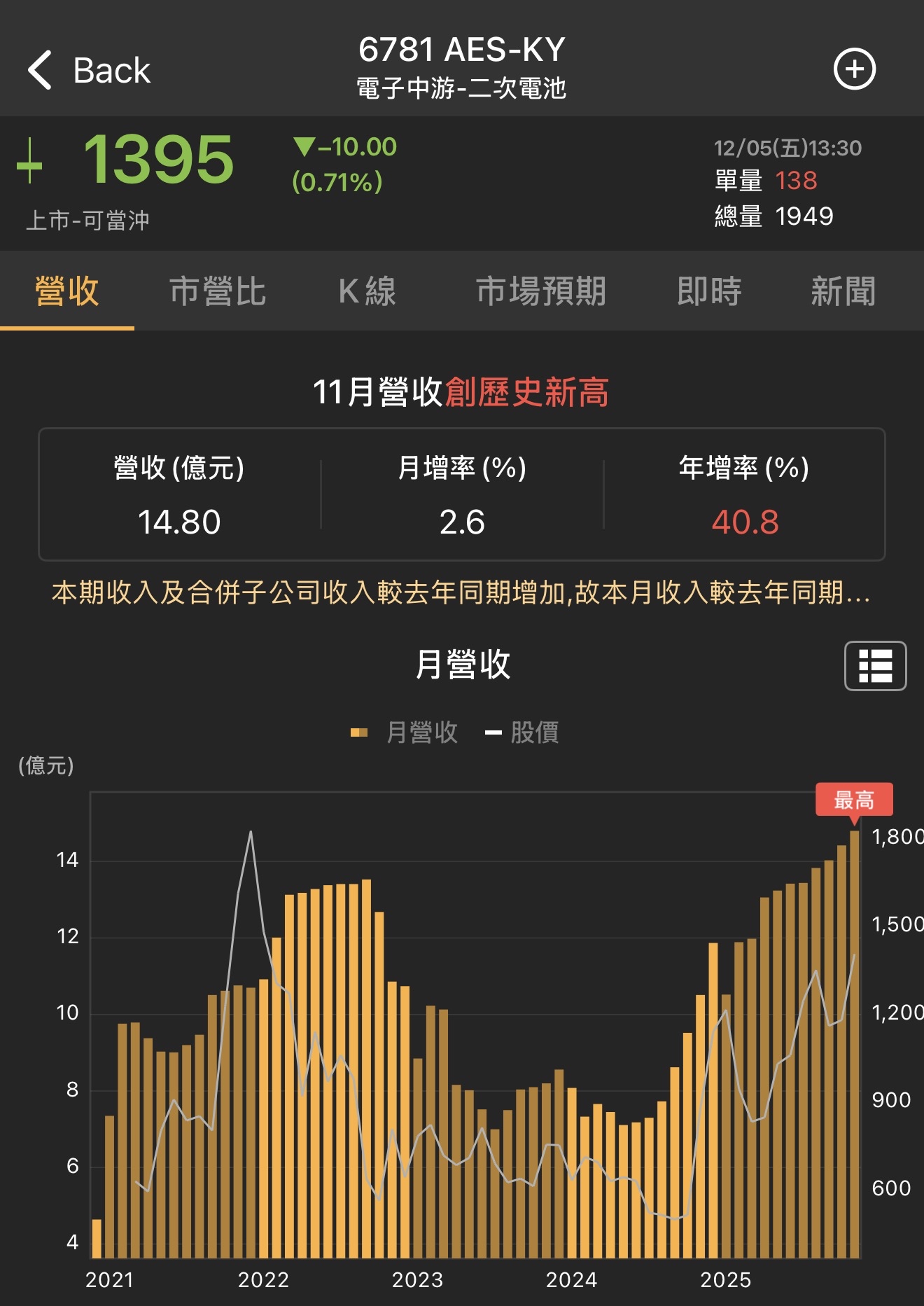Screen dimensions: 924x1306
Task: Switch to the 市營比 tab
Action: point(217,291)
